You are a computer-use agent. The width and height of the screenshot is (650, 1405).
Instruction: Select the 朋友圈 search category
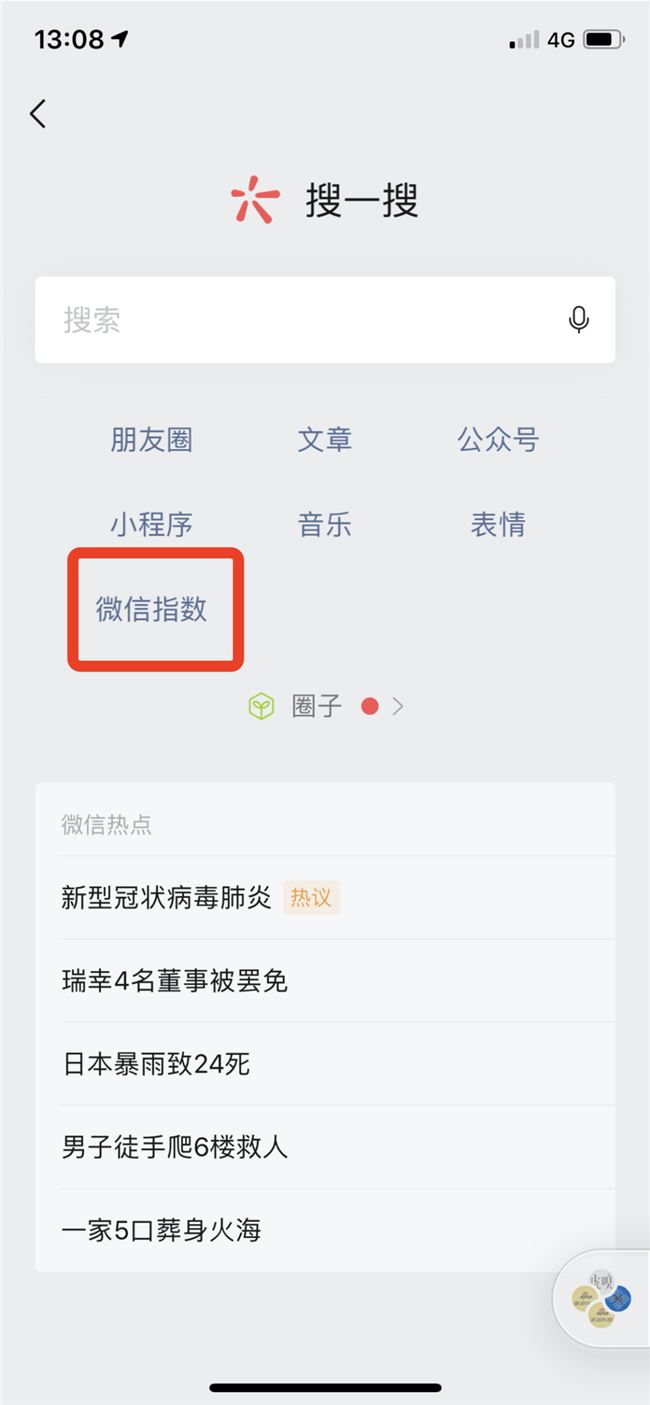pyautogui.click(x=151, y=440)
